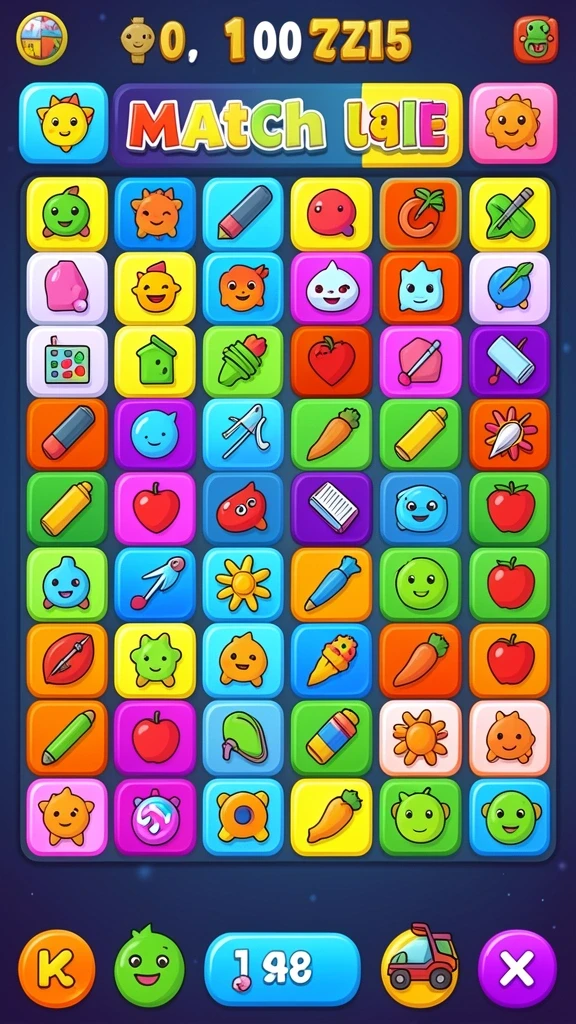
Task: Tap the ice cream cone tile
Action: click(331, 660)
